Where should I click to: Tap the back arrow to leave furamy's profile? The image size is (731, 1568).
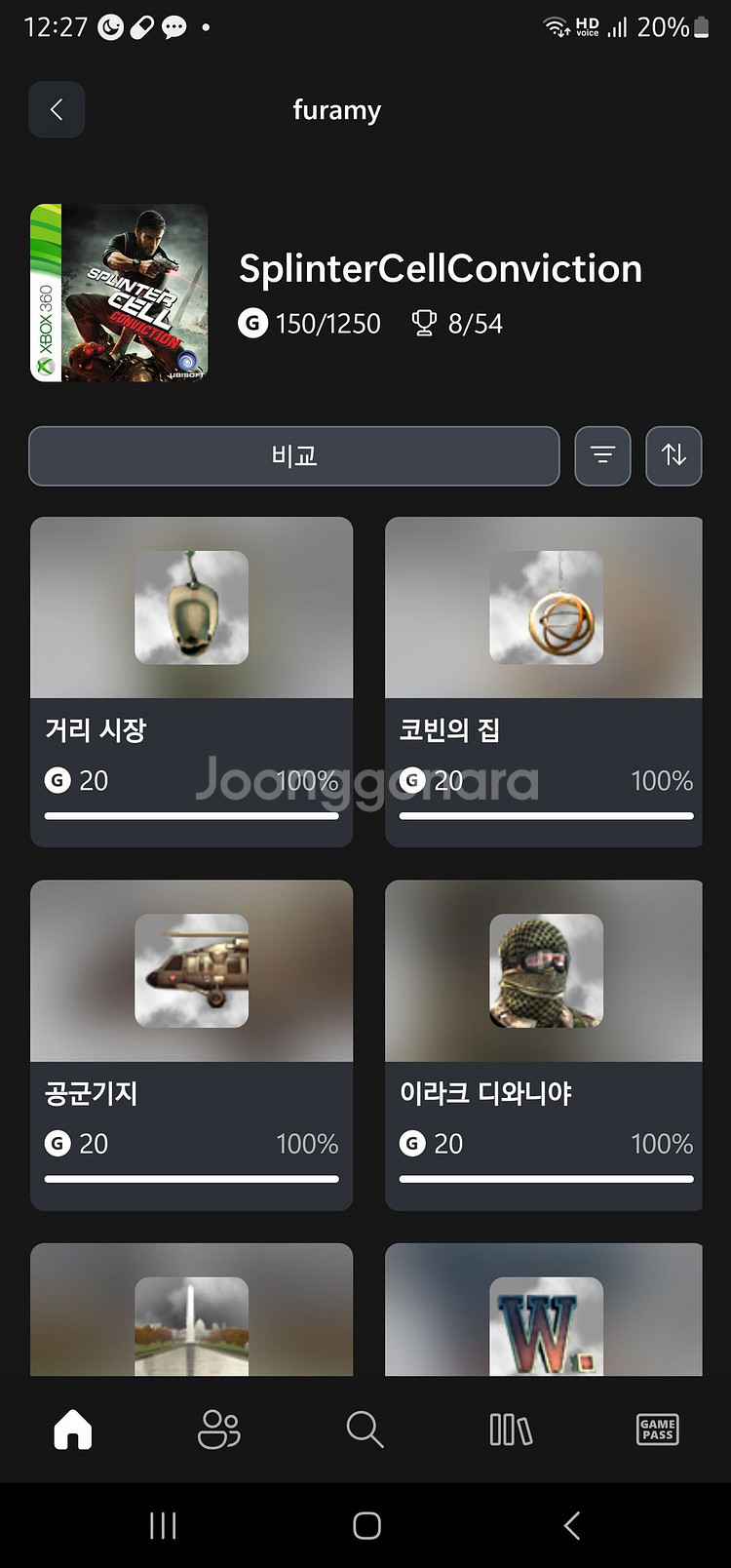[x=56, y=109]
